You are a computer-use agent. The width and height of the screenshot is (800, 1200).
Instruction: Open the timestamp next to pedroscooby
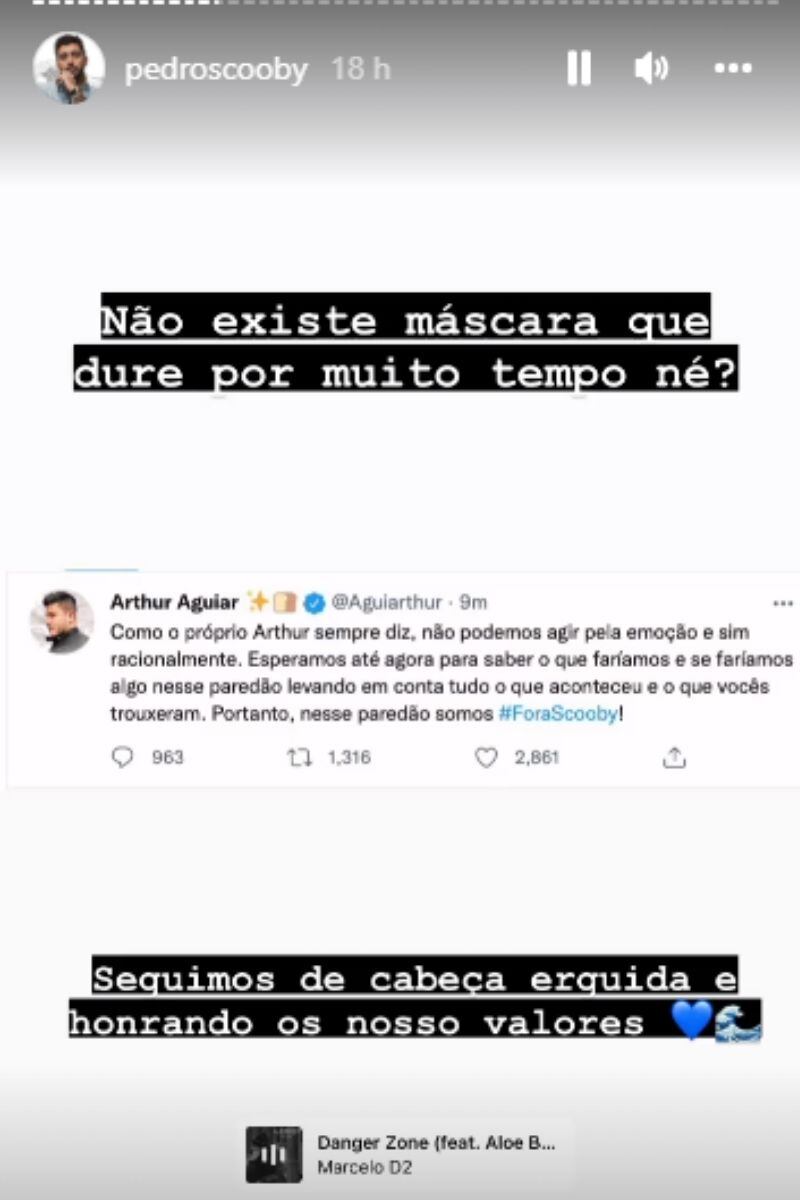[360, 68]
